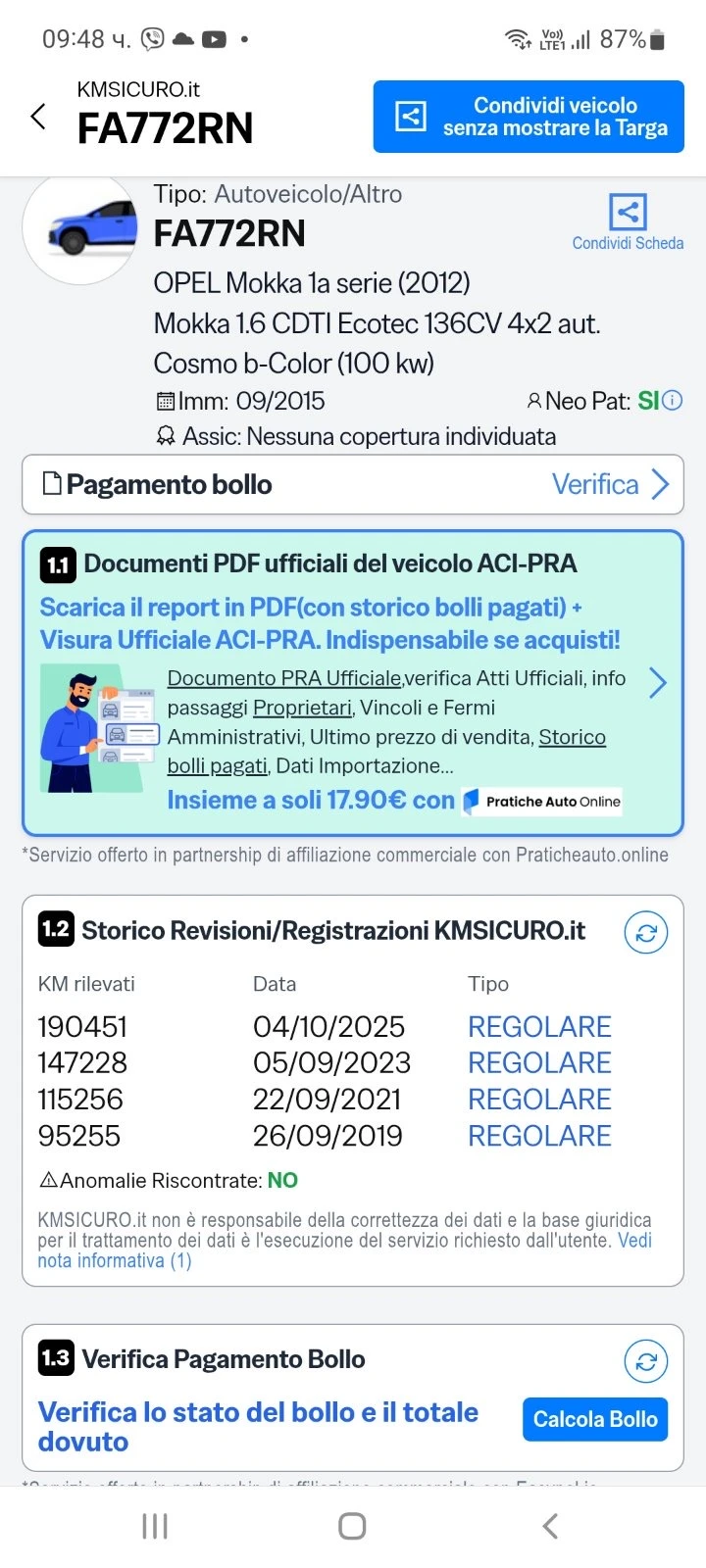Image resolution: width=706 pixels, height=1568 pixels.
Task: Refresh Storico Revisioni/Registrazioni section
Action: [x=645, y=932]
